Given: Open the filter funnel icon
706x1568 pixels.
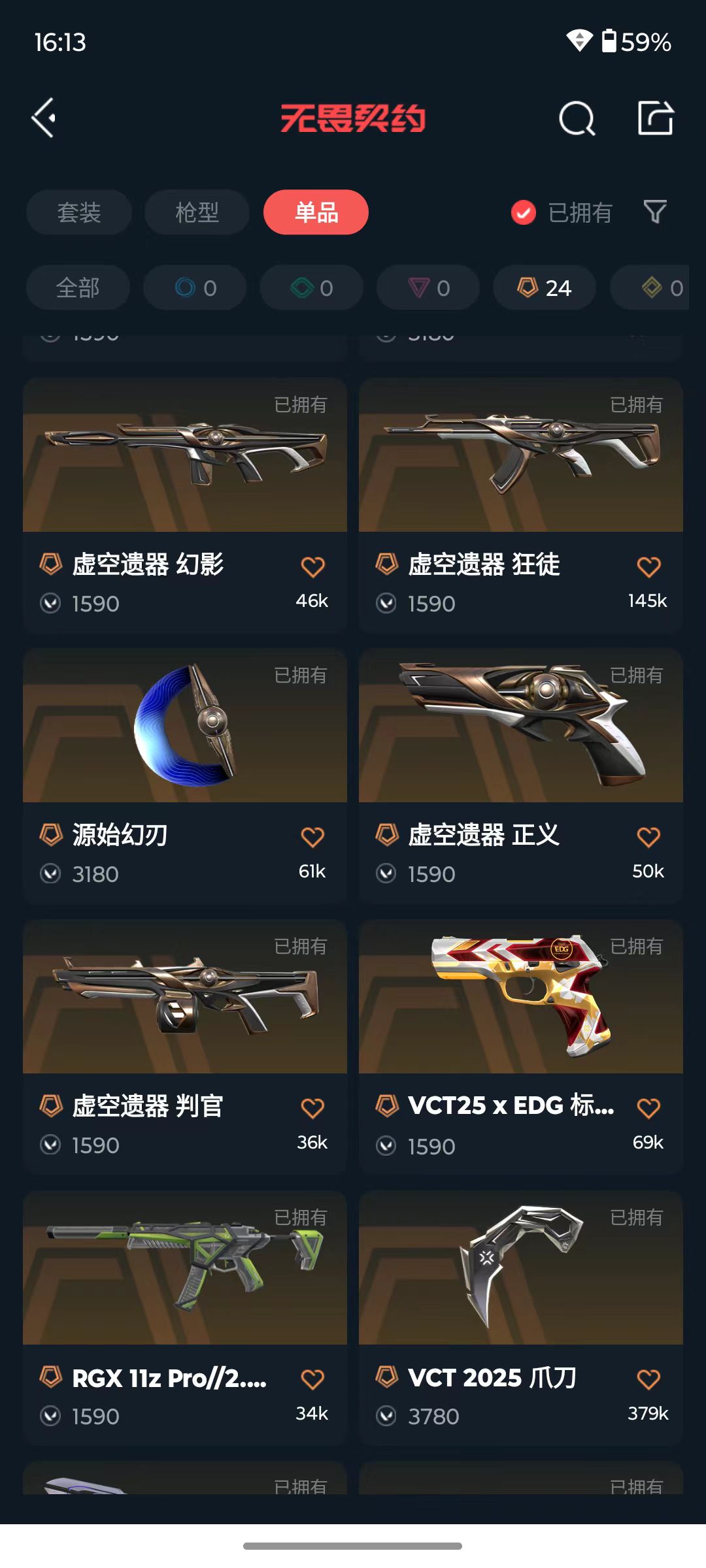Looking at the screenshot, I should [655, 212].
